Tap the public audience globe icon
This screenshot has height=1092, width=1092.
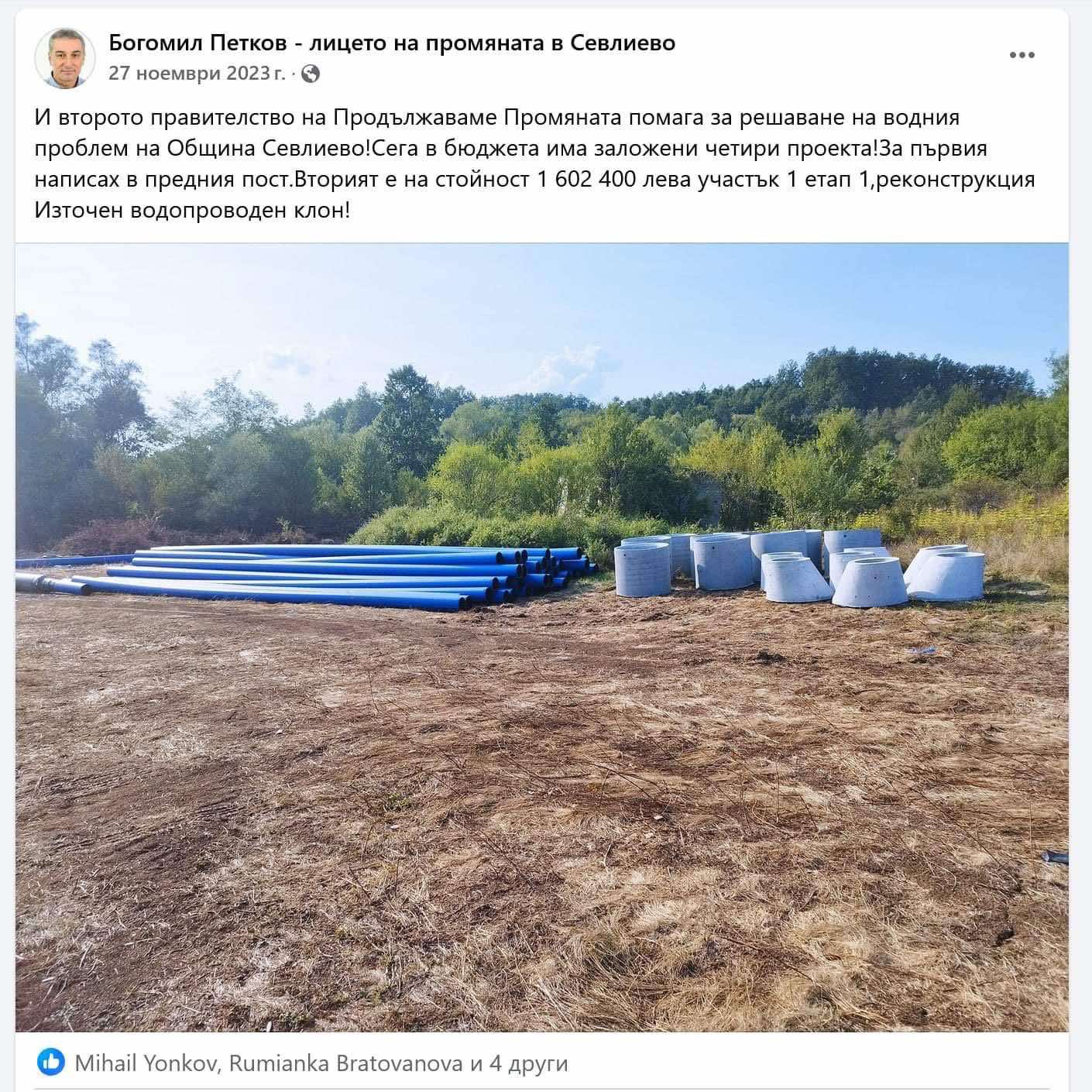tap(310, 74)
